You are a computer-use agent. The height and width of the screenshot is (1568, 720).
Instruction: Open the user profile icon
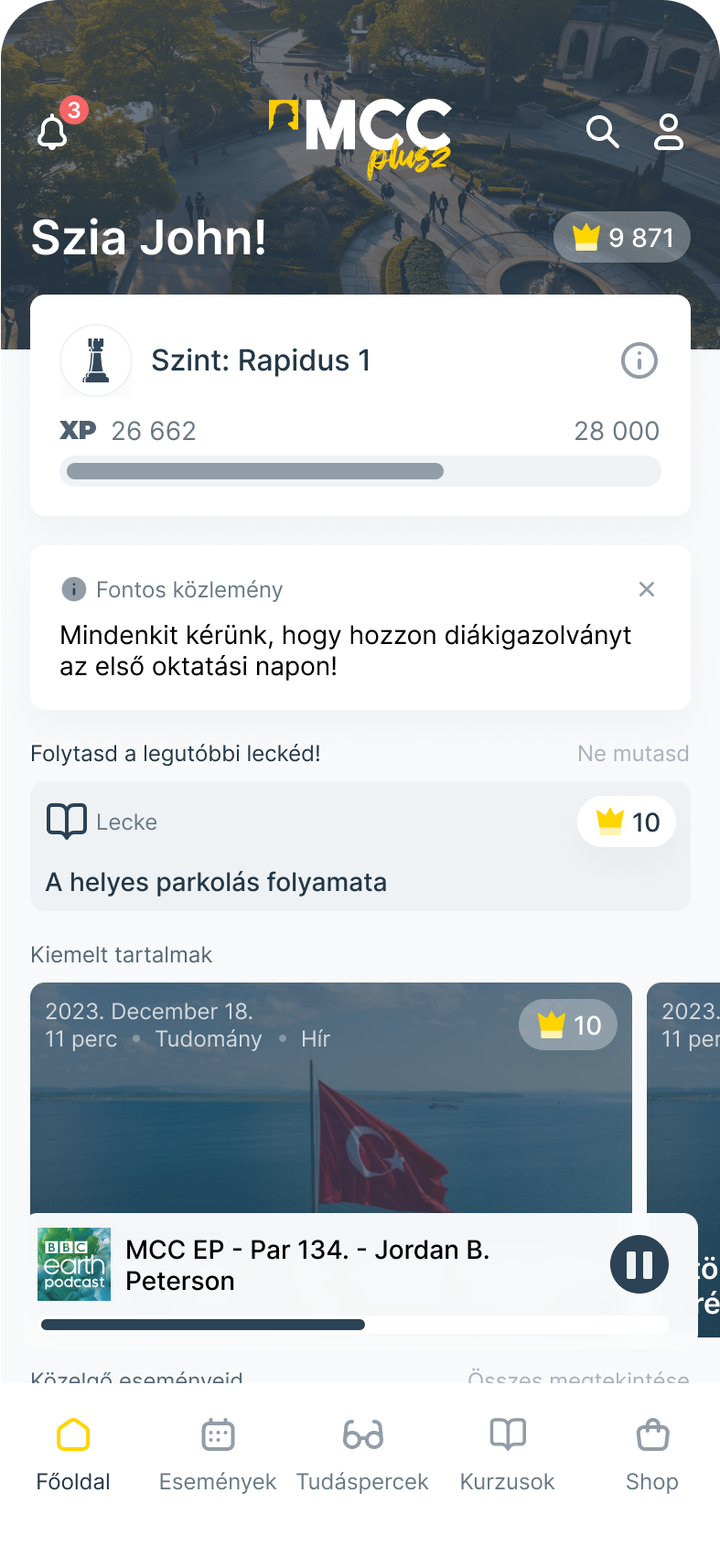click(669, 132)
